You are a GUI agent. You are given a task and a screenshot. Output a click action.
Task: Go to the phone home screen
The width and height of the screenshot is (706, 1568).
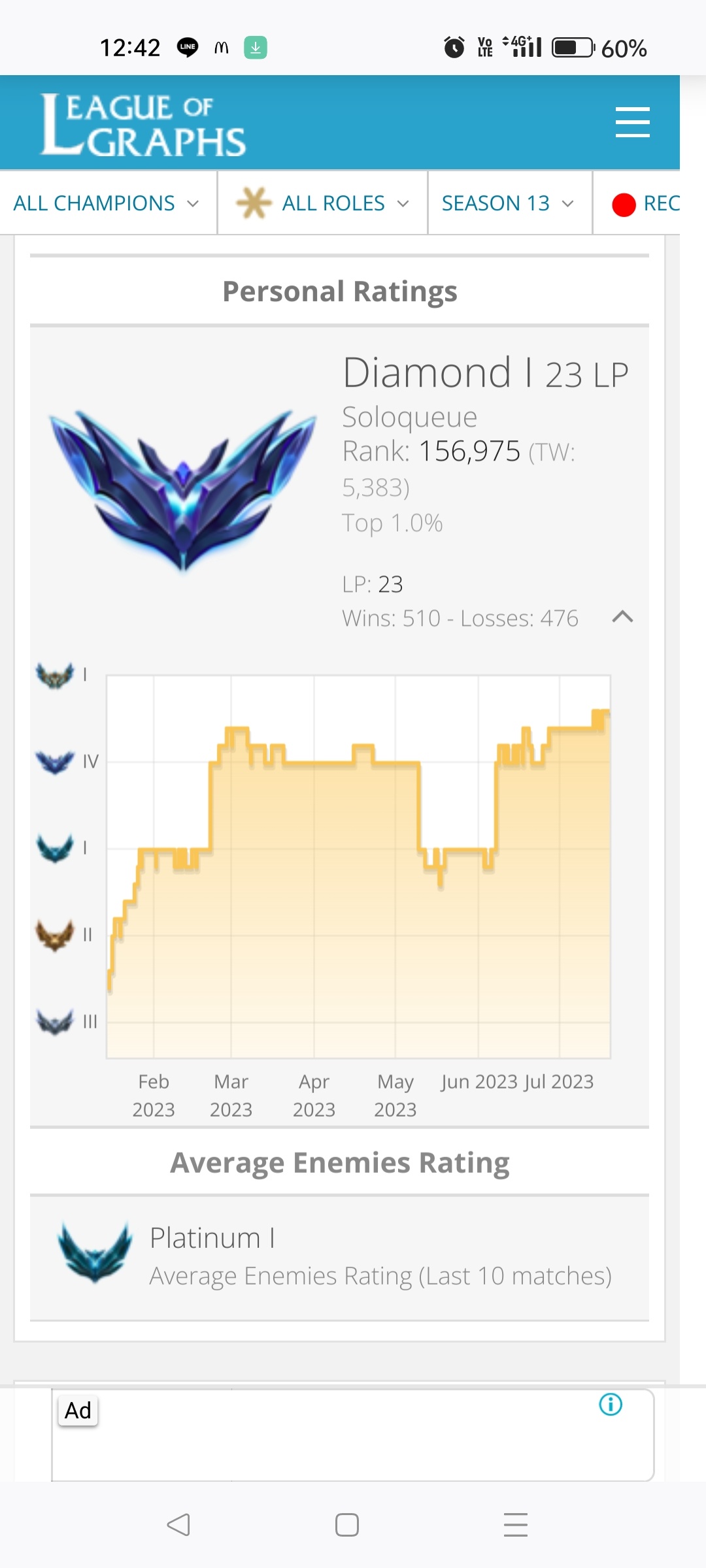click(x=347, y=1525)
